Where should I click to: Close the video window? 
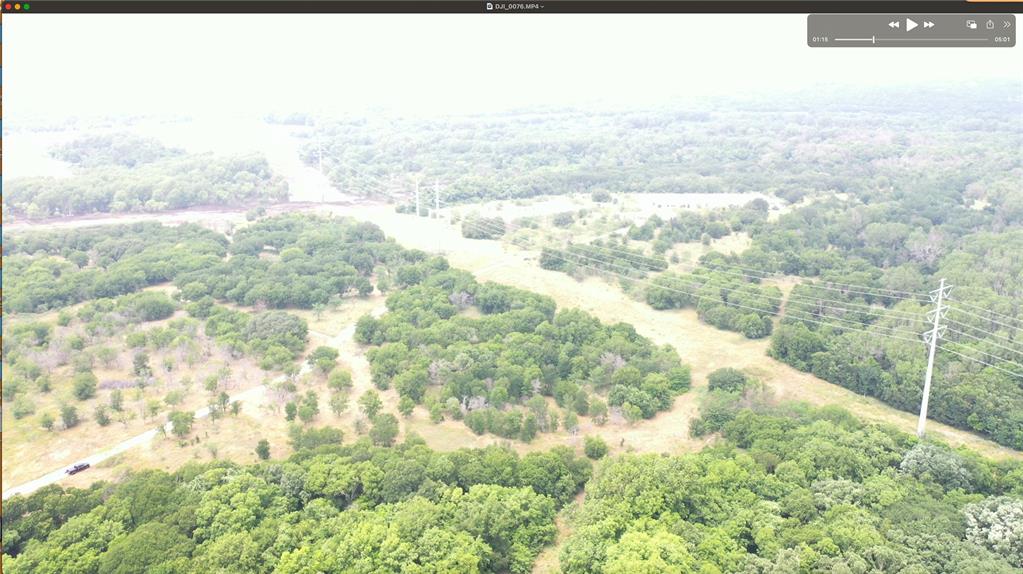coord(6,6)
